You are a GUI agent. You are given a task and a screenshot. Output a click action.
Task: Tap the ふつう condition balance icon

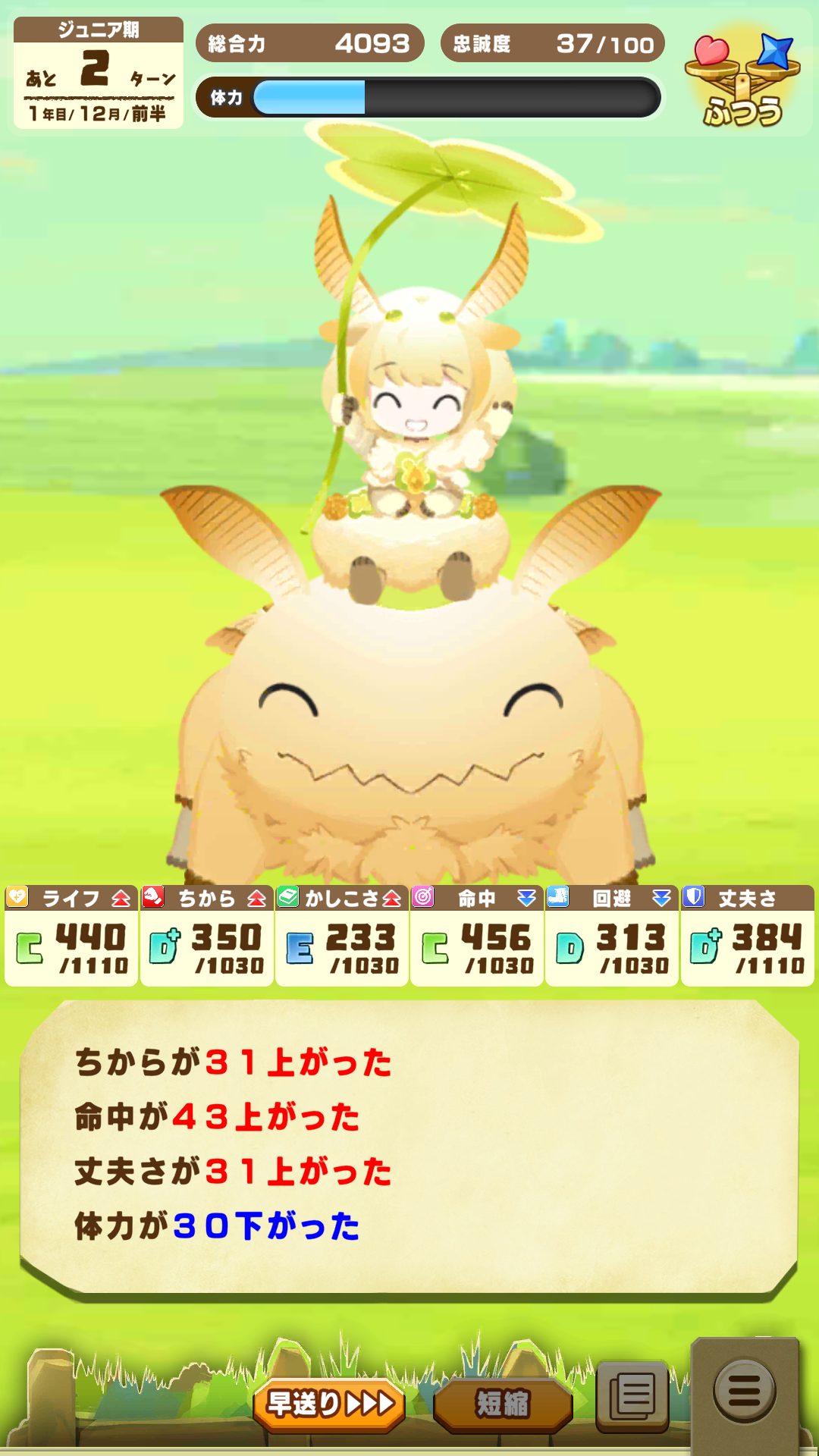click(x=742, y=80)
